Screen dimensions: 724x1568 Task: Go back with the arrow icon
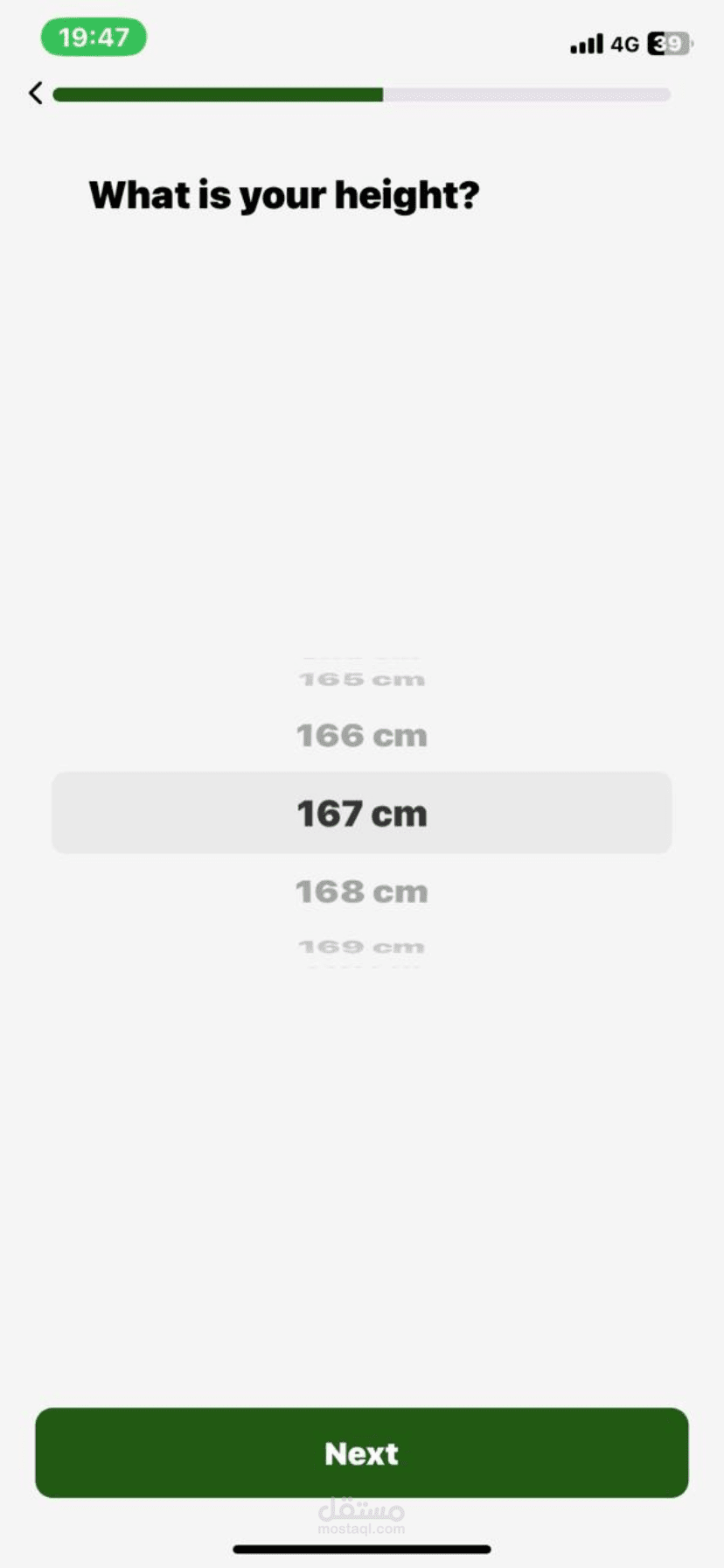tap(36, 94)
